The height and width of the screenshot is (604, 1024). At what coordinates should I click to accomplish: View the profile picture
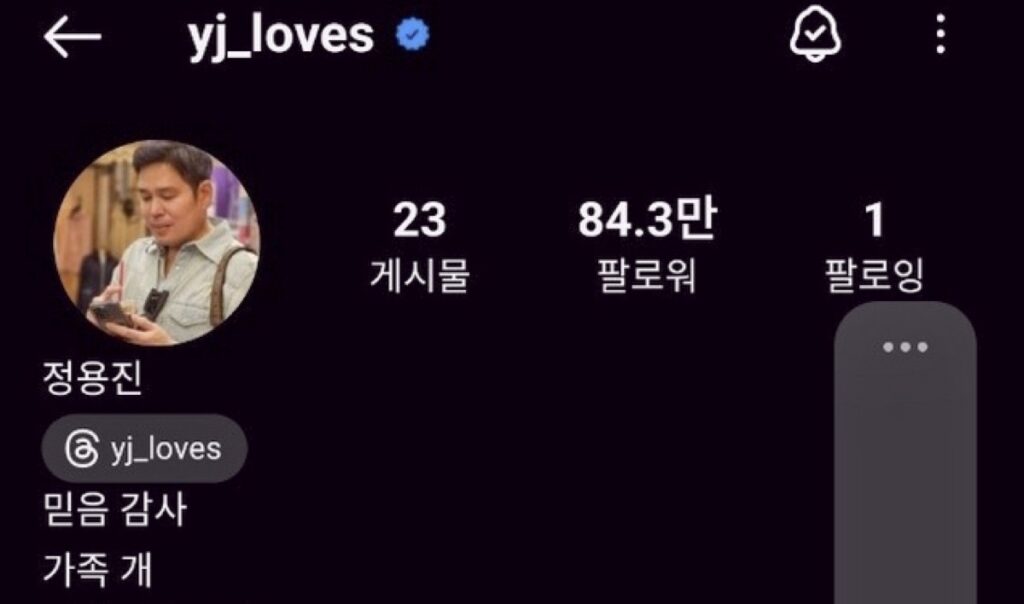pyautogui.click(x=156, y=242)
